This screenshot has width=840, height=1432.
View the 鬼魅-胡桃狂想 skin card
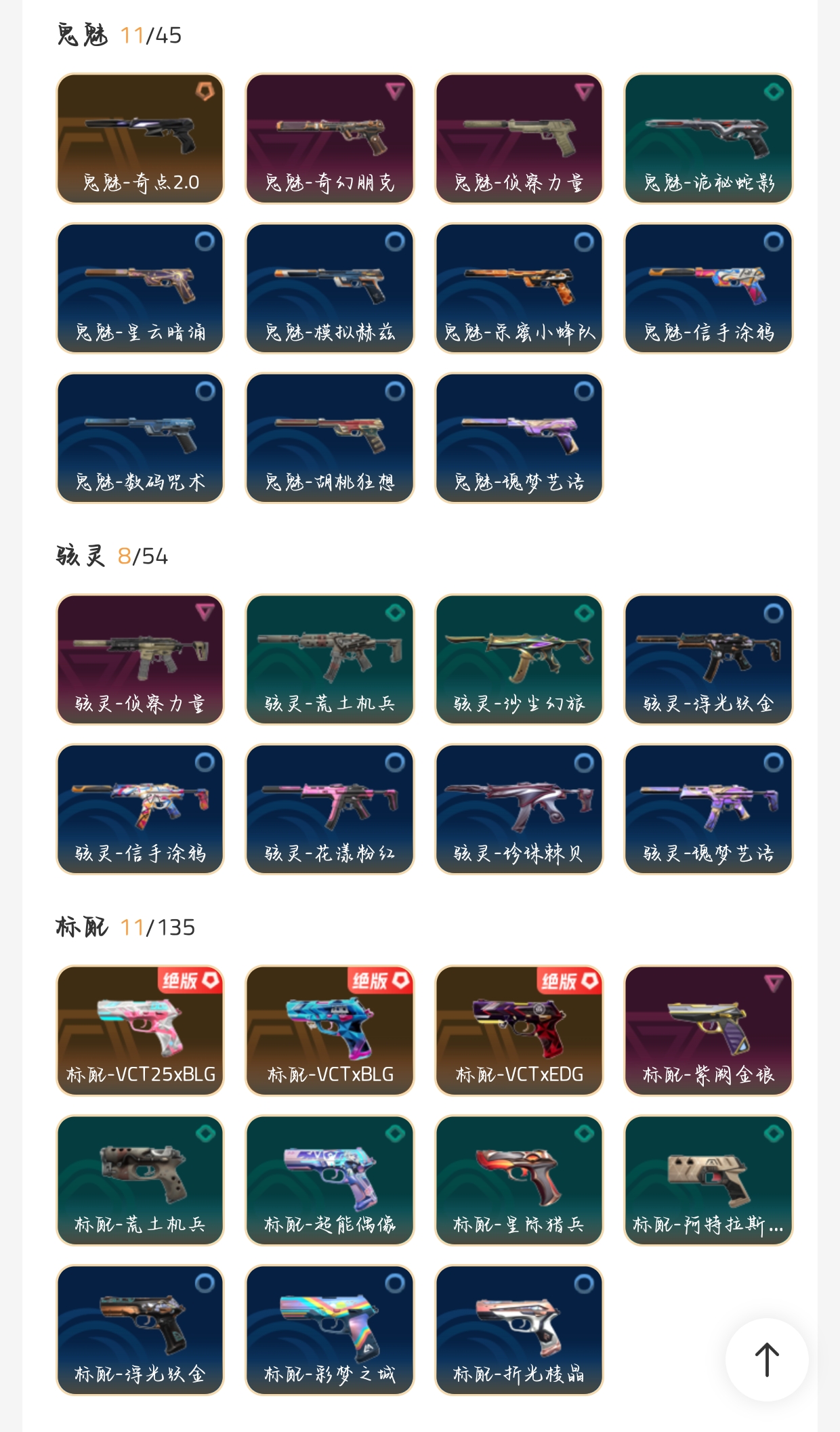[x=330, y=438]
